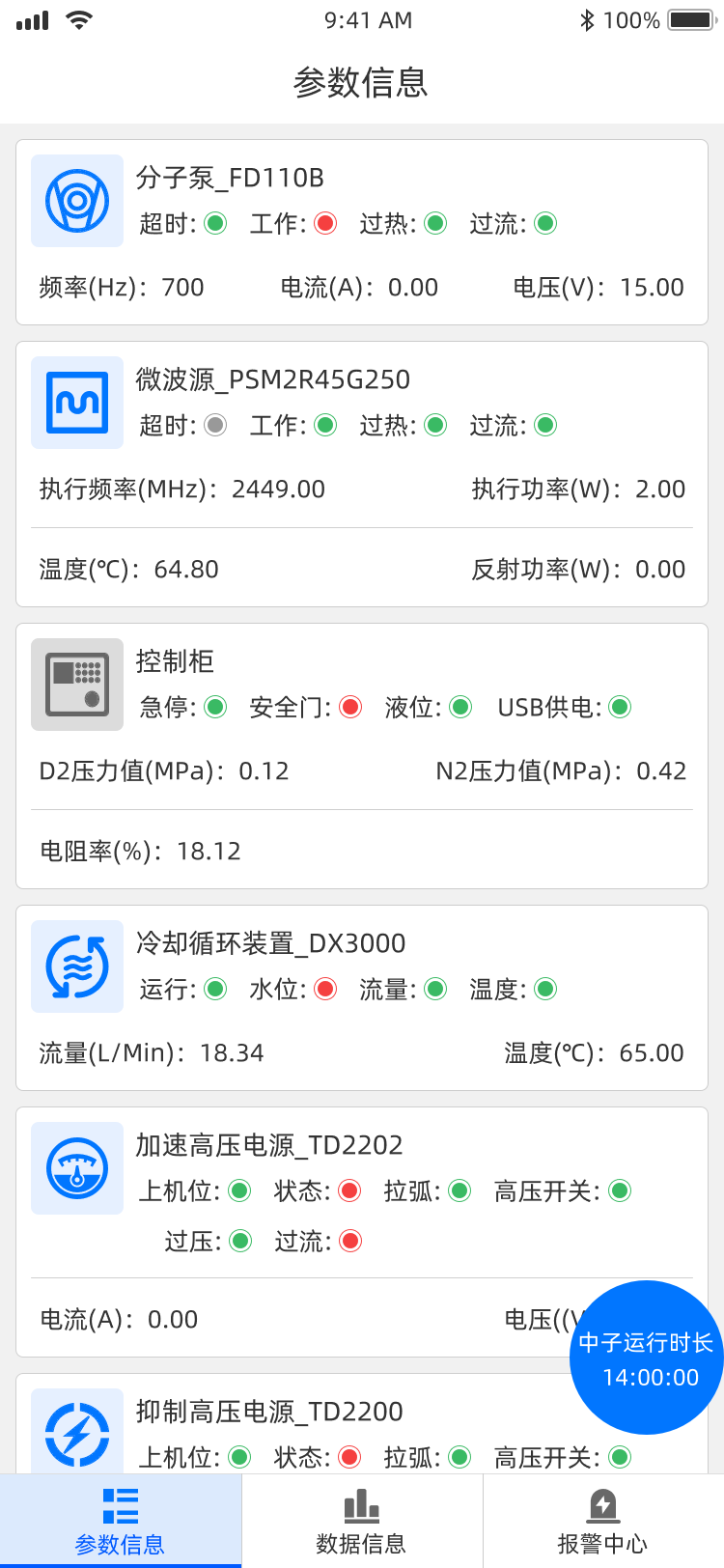724x1568 pixels.
Task: Select the 微波源_PSM2R45G250 waveform icon
Action: 76,402
